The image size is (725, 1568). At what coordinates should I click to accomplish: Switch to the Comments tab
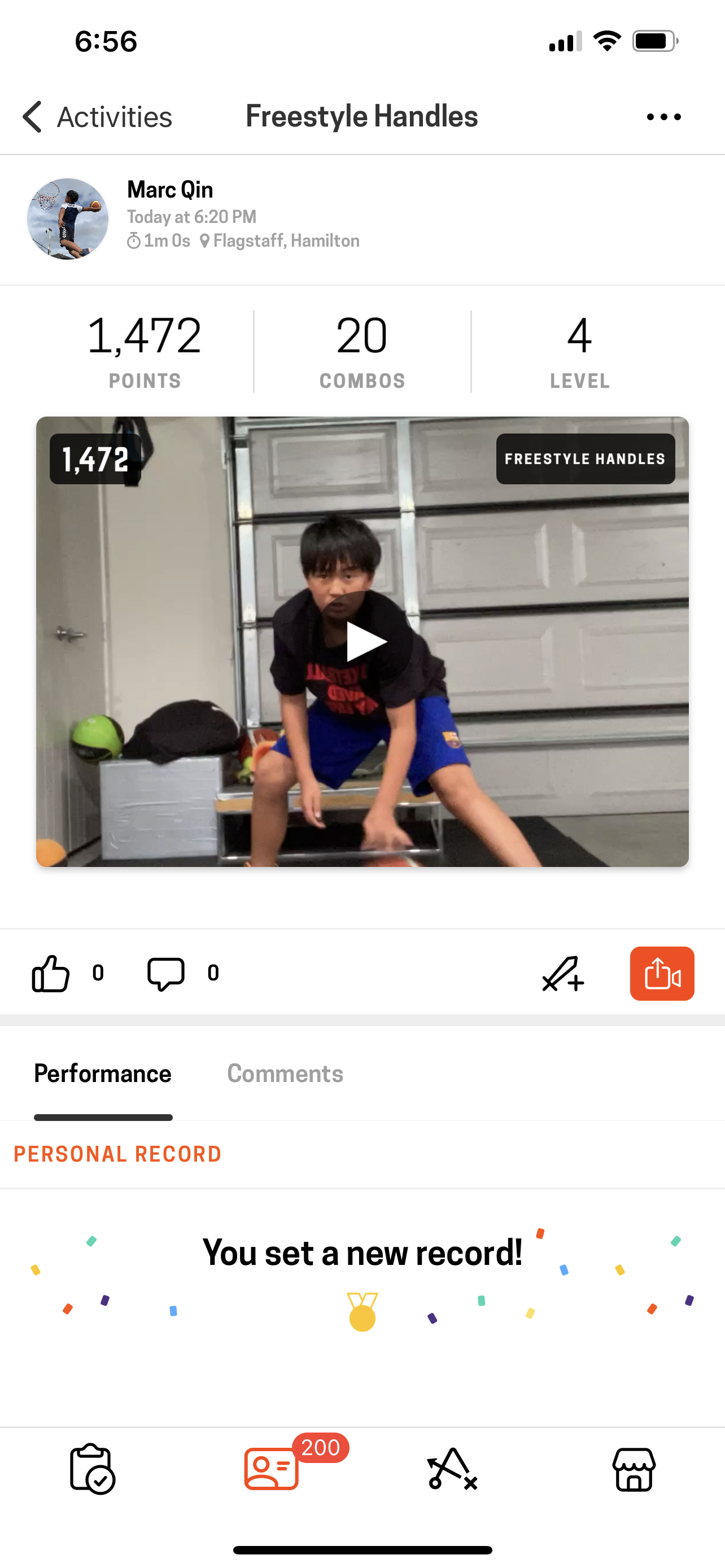(x=285, y=1074)
